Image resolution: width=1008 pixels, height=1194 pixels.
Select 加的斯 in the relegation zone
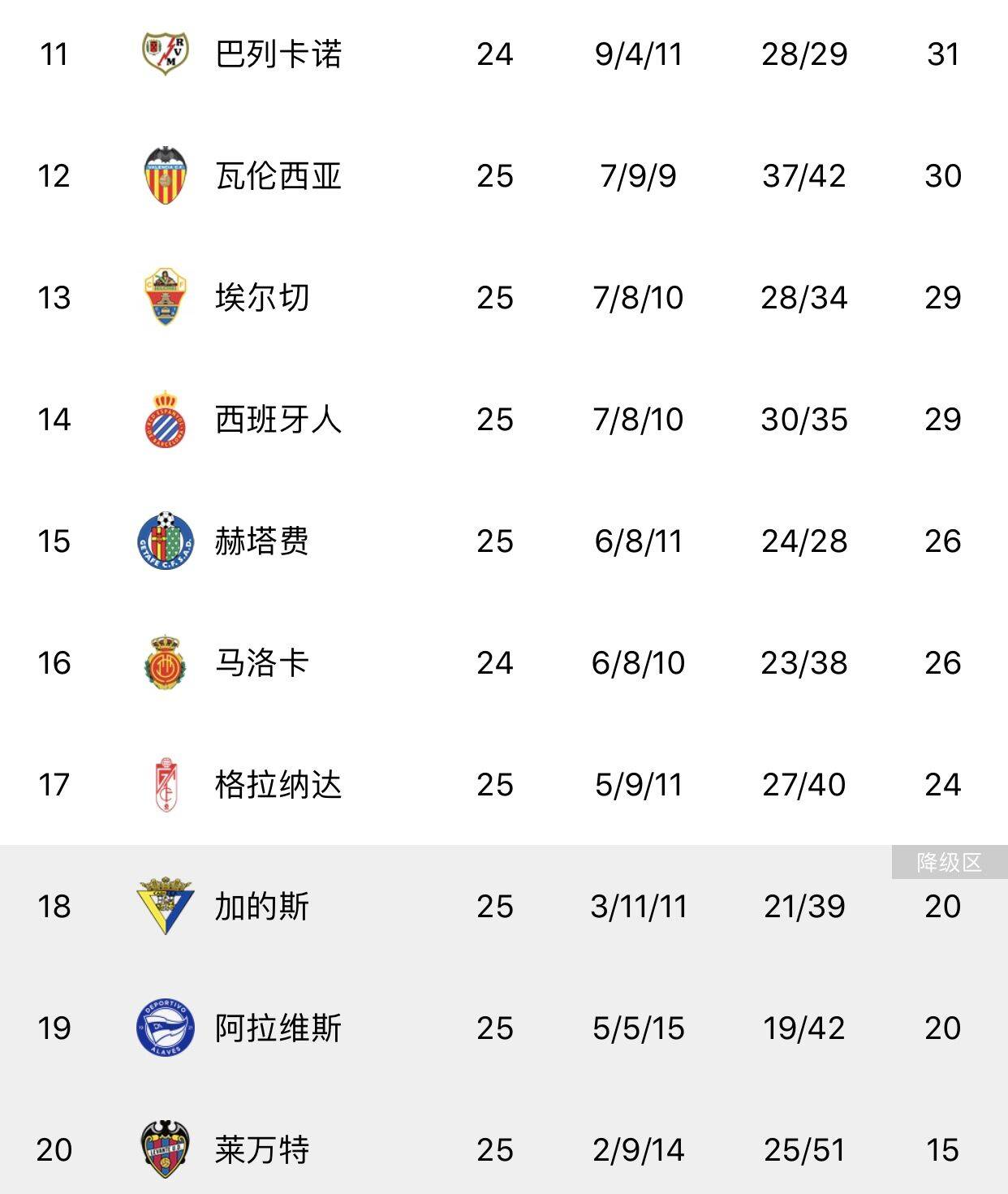click(262, 907)
